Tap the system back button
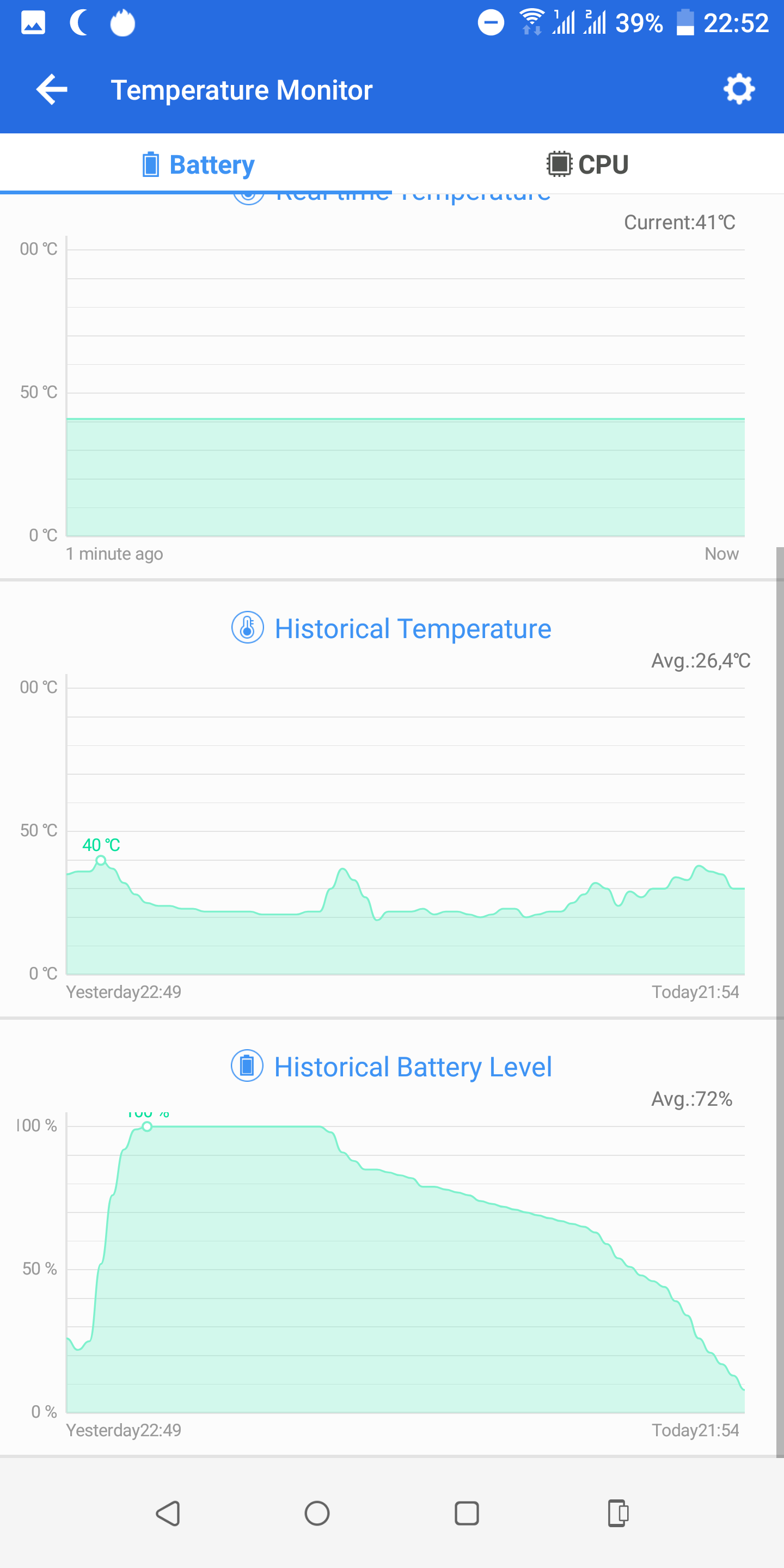The height and width of the screenshot is (1568, 784). [x=167, y=1513]
